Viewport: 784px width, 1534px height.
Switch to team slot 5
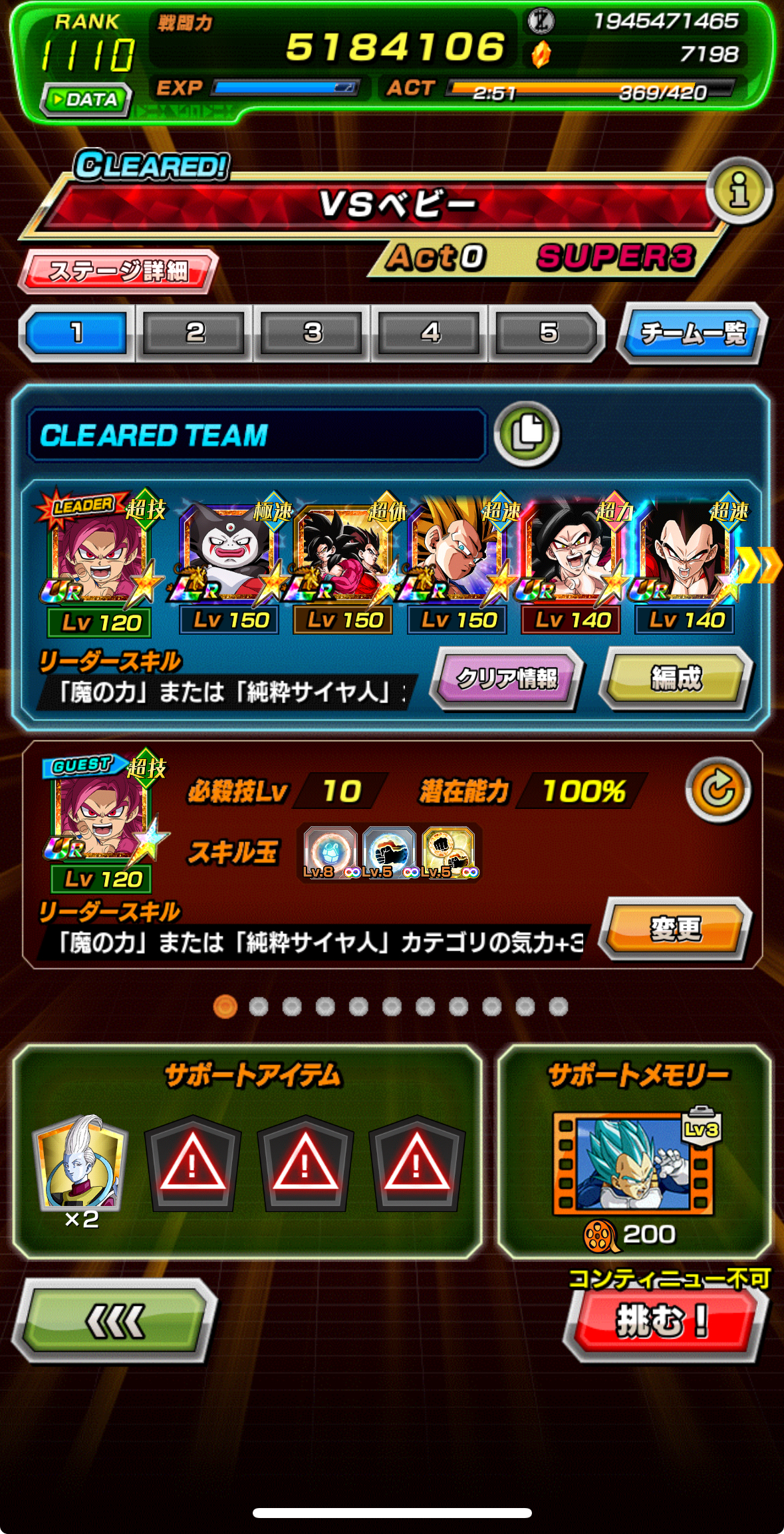547,333
